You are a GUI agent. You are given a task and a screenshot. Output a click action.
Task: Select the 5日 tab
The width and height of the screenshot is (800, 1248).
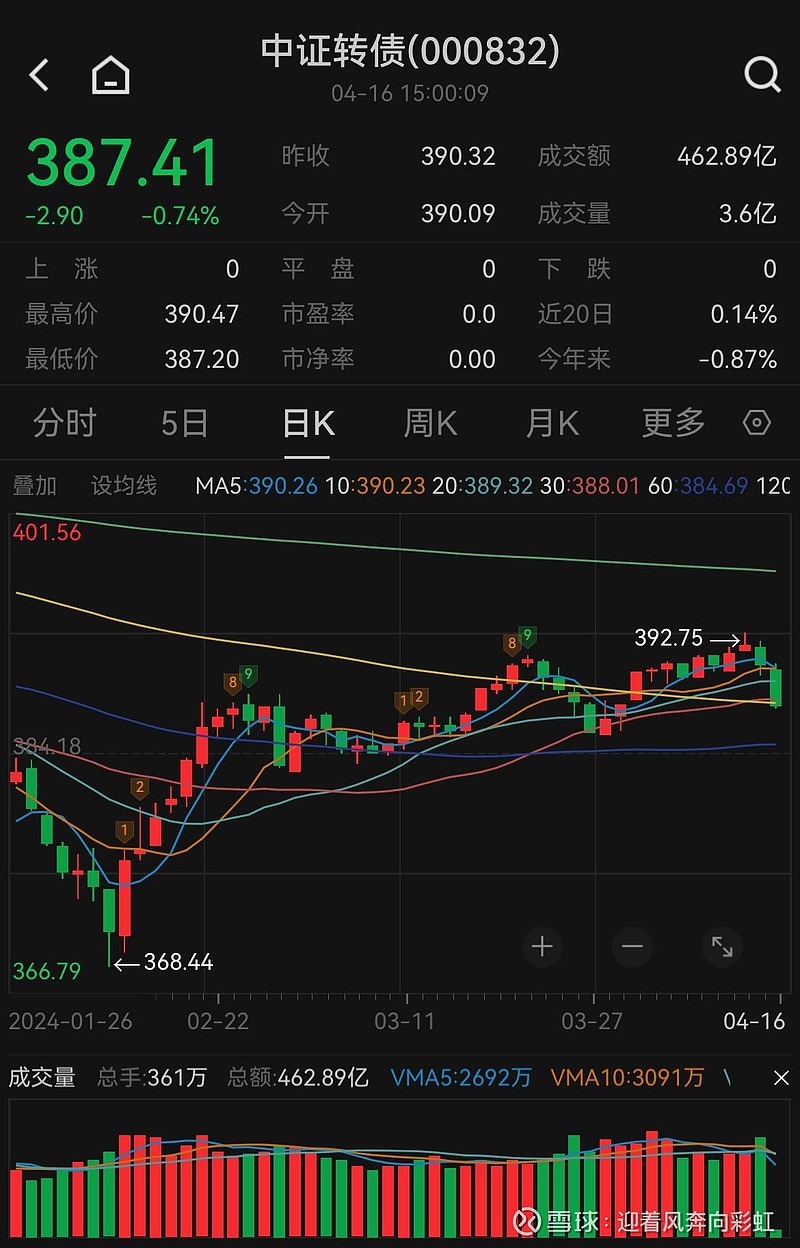click(183, 423)
